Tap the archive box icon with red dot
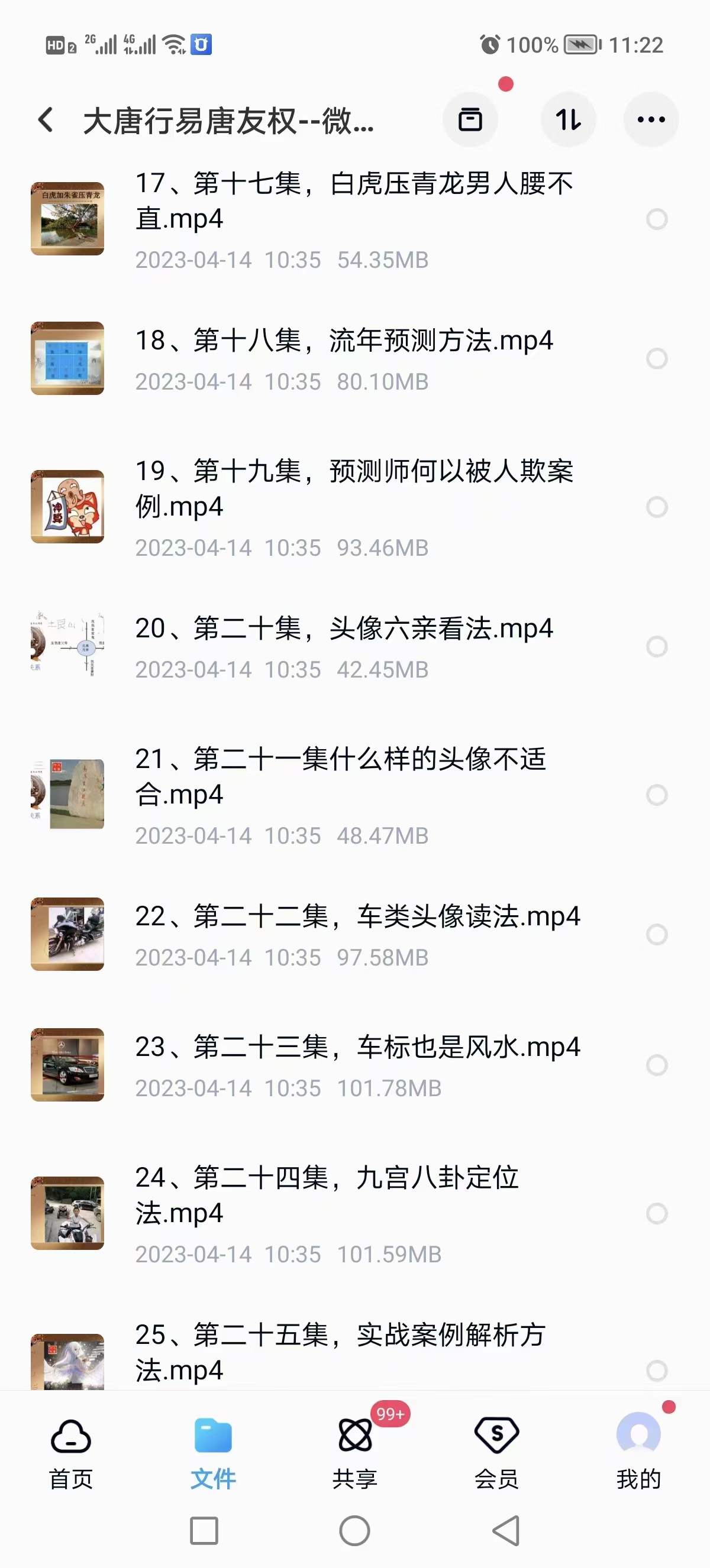The image size is (710, 1568). 470,120
